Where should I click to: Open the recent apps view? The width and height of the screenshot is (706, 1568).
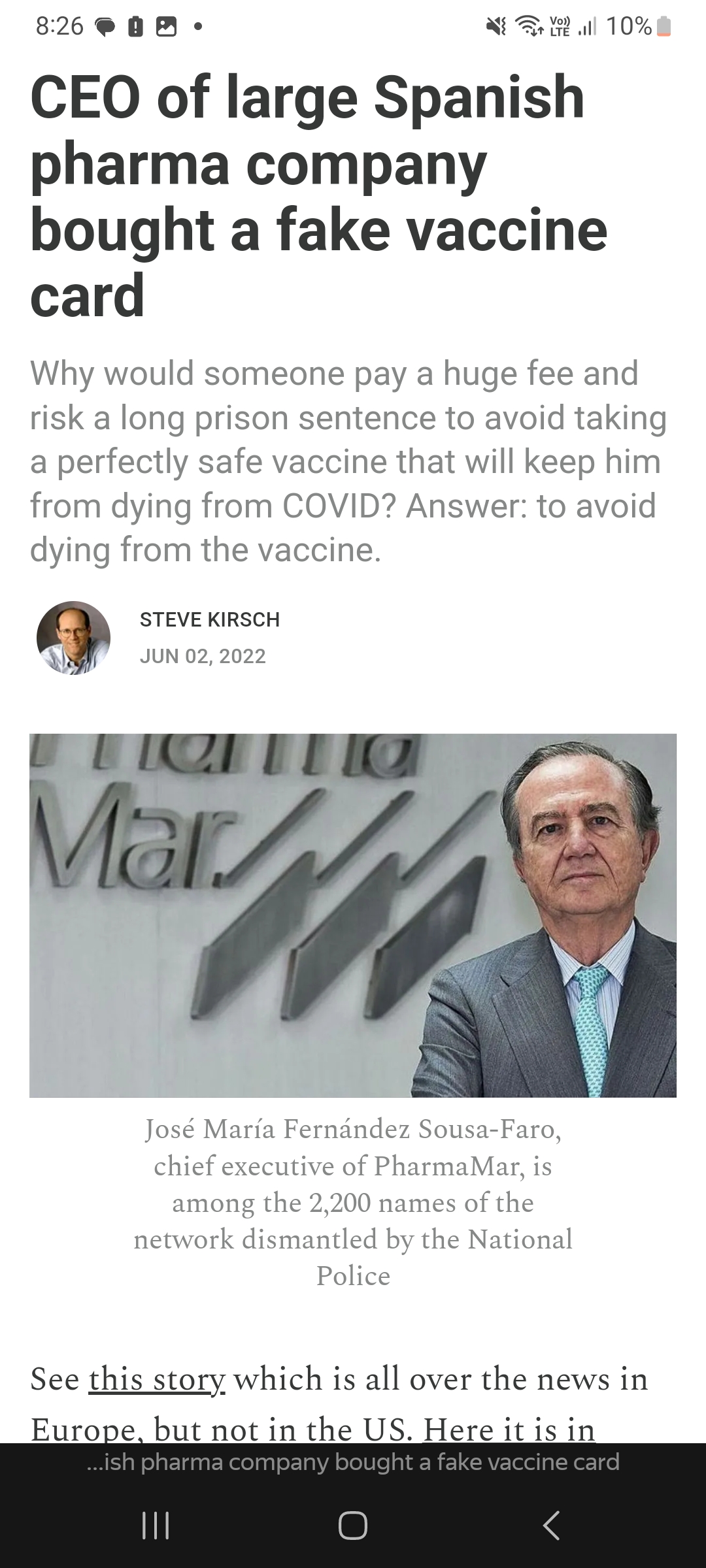pos(156,1526)
